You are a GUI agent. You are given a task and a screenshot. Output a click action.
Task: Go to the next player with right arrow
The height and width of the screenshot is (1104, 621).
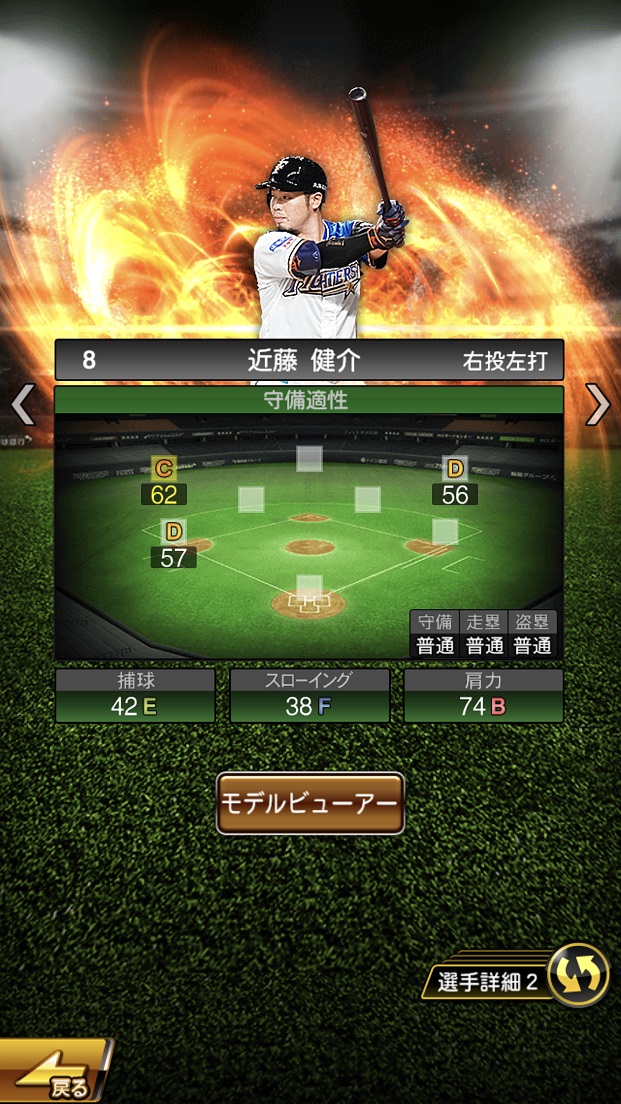coord(598,405)
